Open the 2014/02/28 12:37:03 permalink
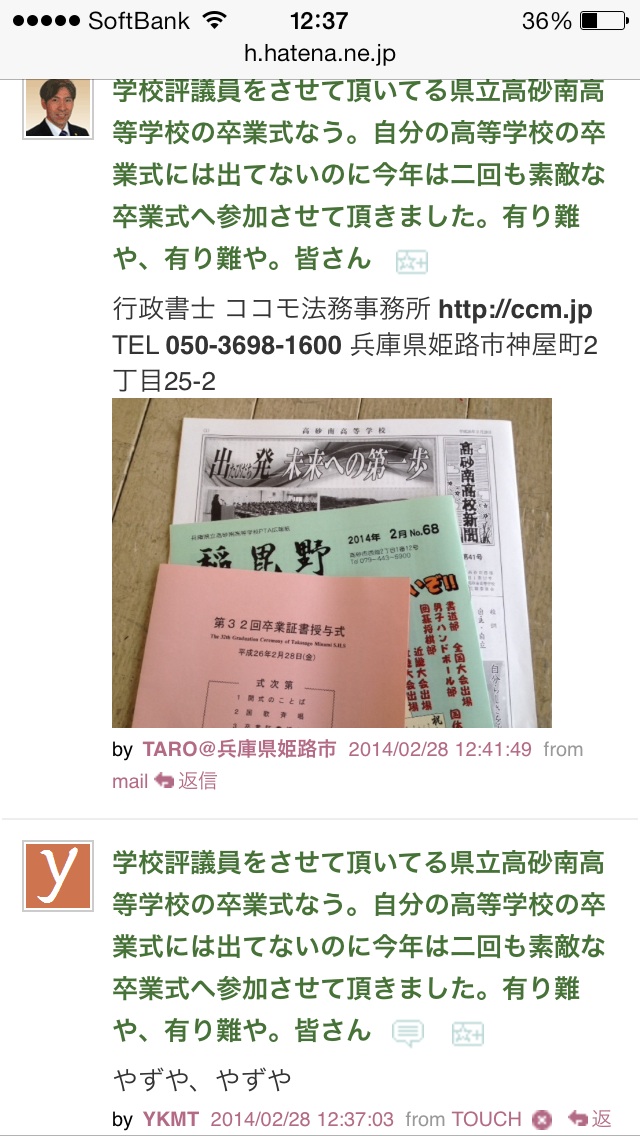Image resolution: width=640 pixels, height=1136 pixels. tap(302, 1119)
